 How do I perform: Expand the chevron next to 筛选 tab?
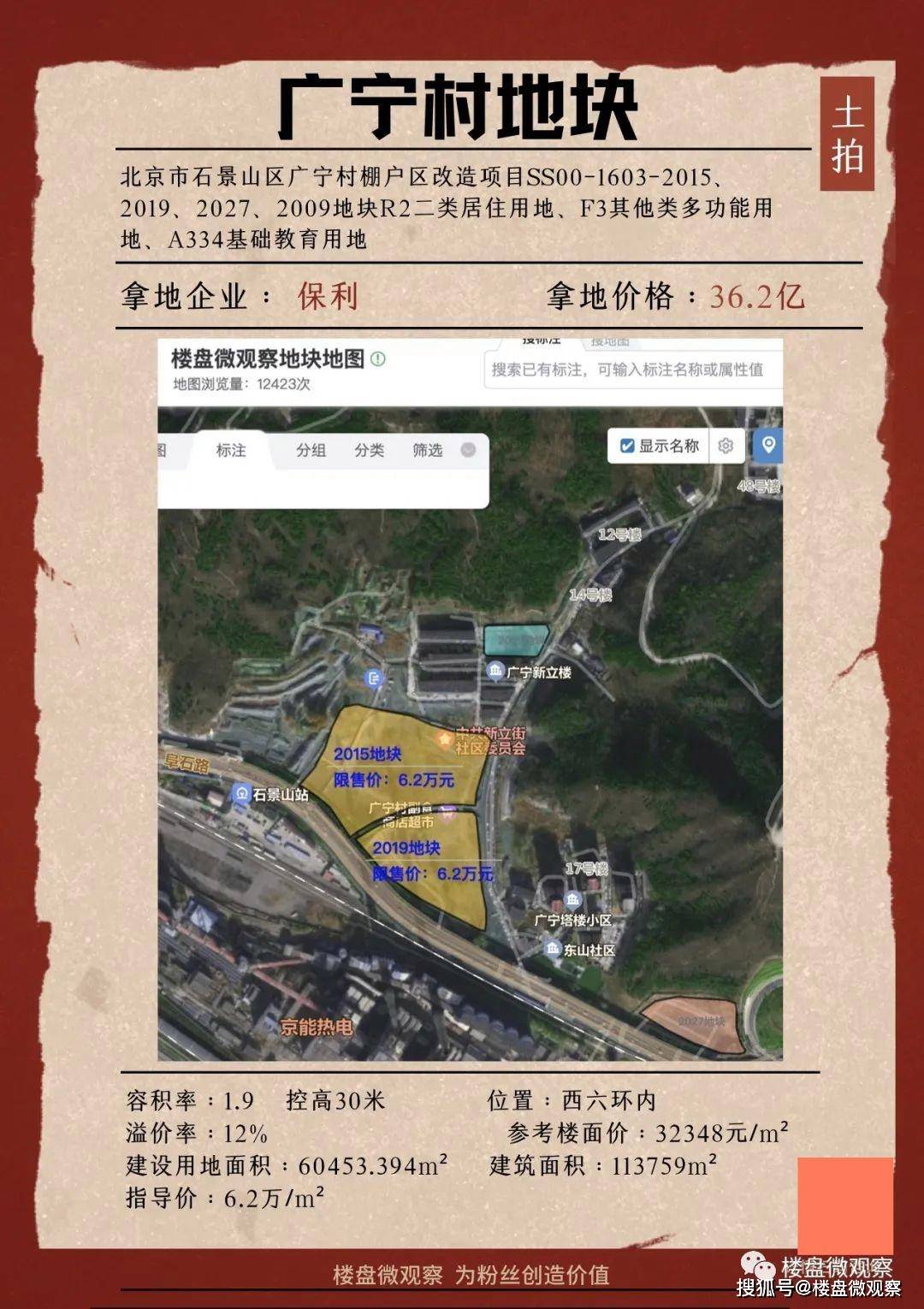[x=467, y=448]
